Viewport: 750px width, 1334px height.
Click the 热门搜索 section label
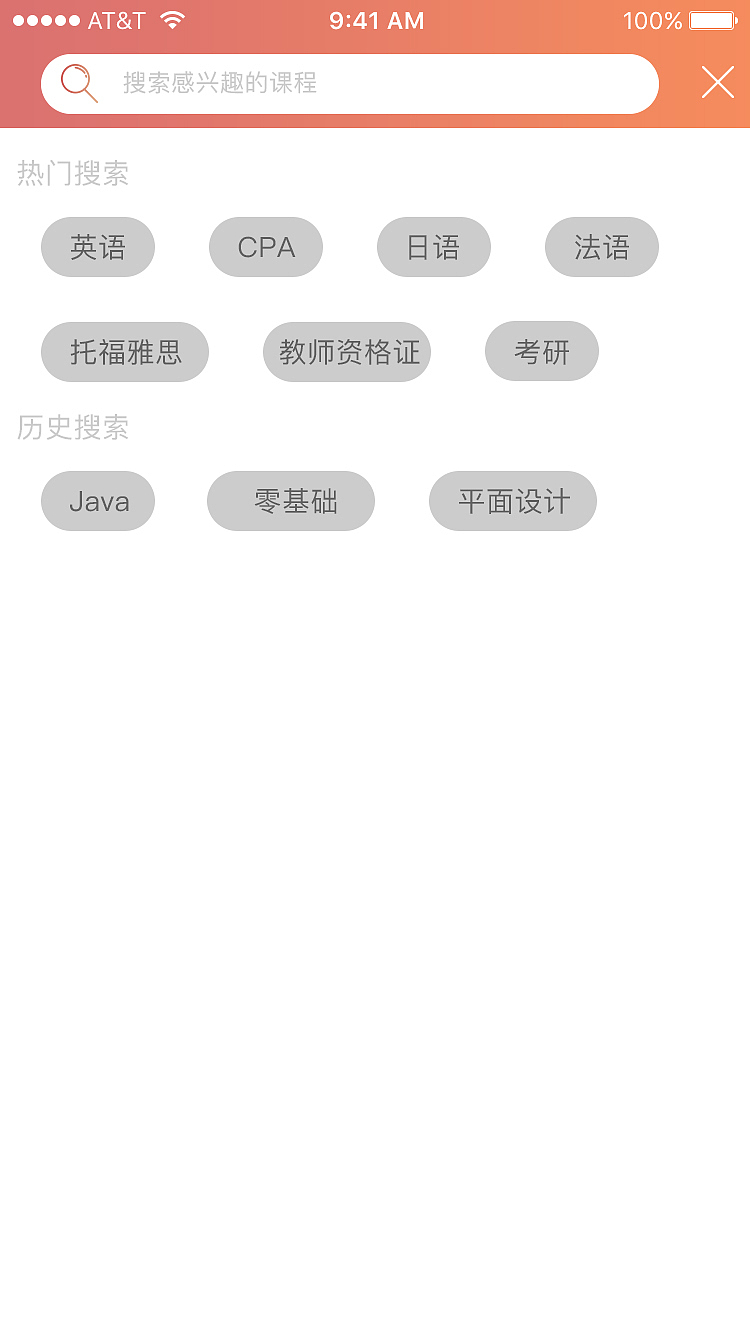(72, 173)
